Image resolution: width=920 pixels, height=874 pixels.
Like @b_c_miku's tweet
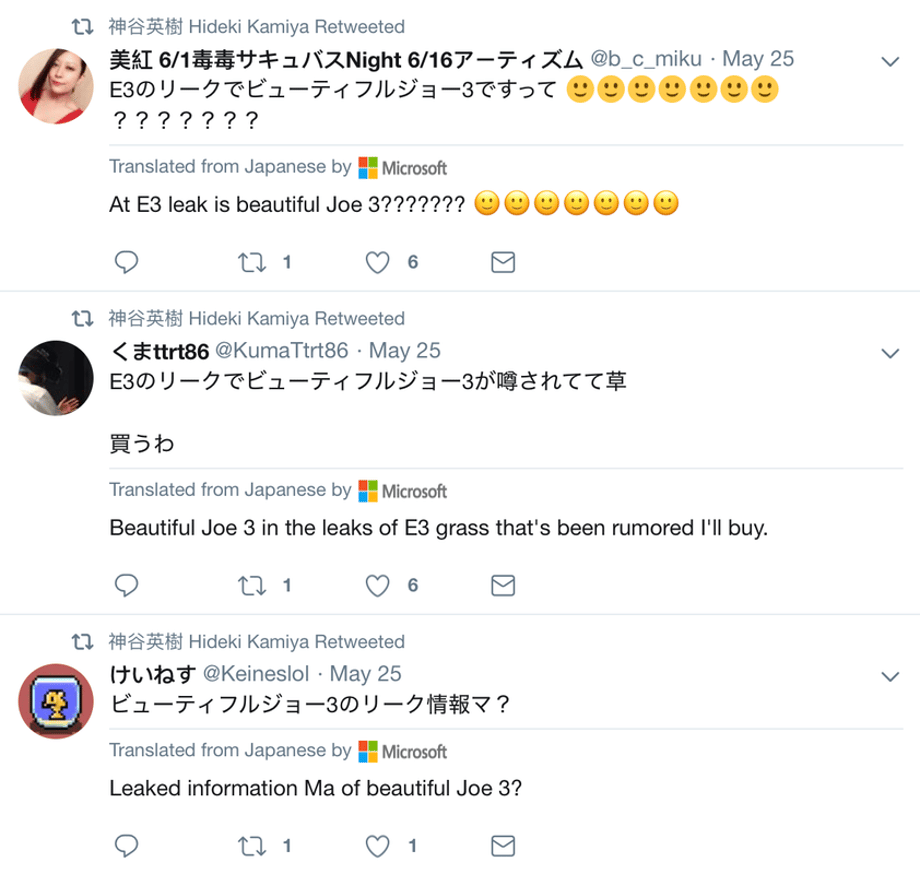coord(376,262)
